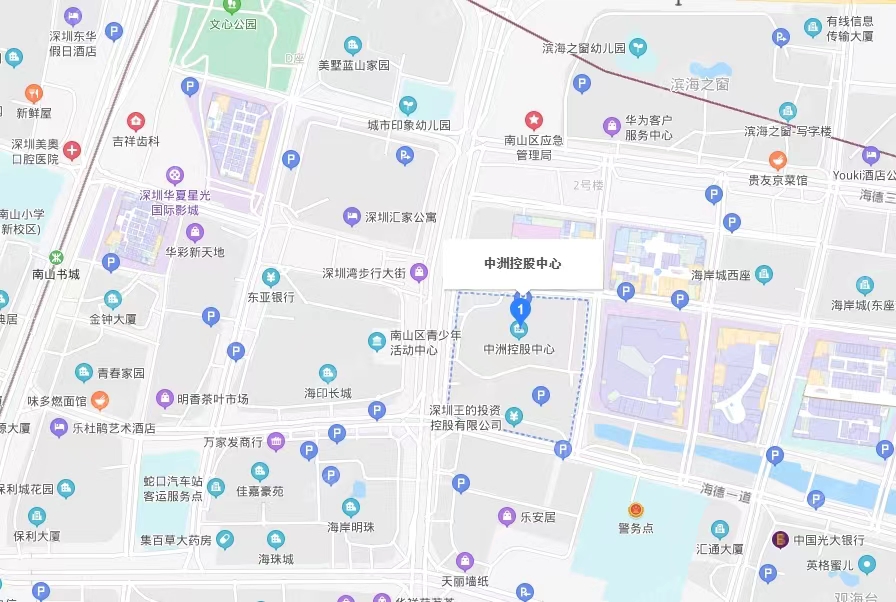This screenshot has height=602, width=896.
Task: Select the 海印长城 POI
Action: tap(328, 374)
